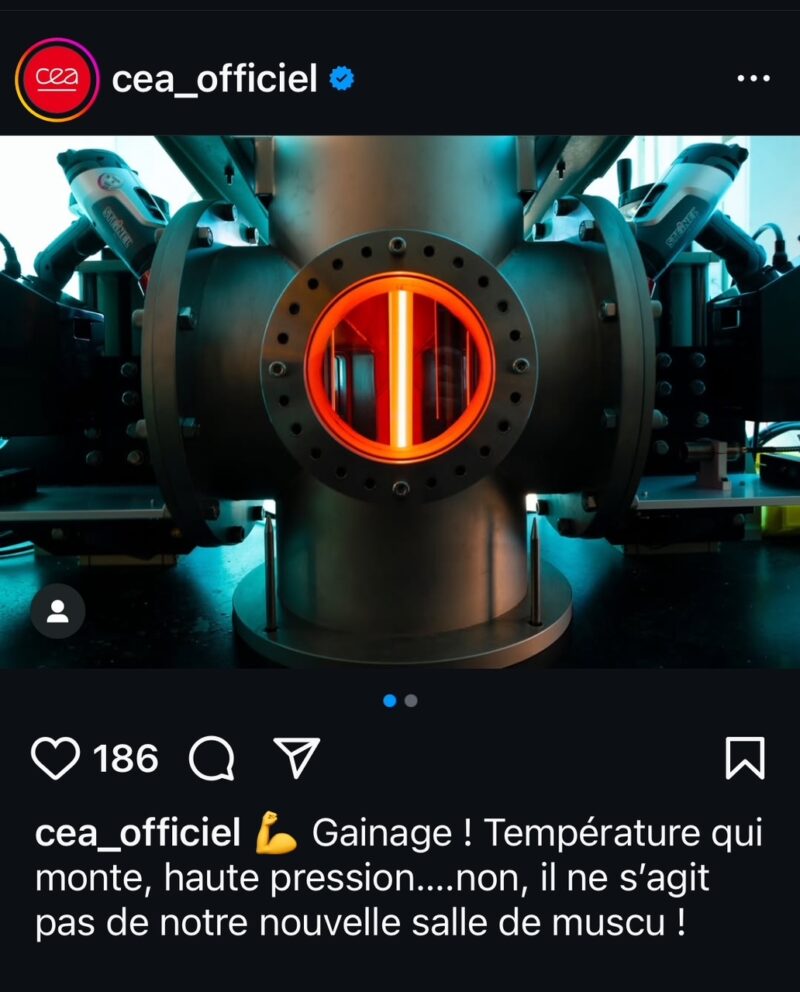Open comments on this post
The image size is (800, 992).
point(212,758)
